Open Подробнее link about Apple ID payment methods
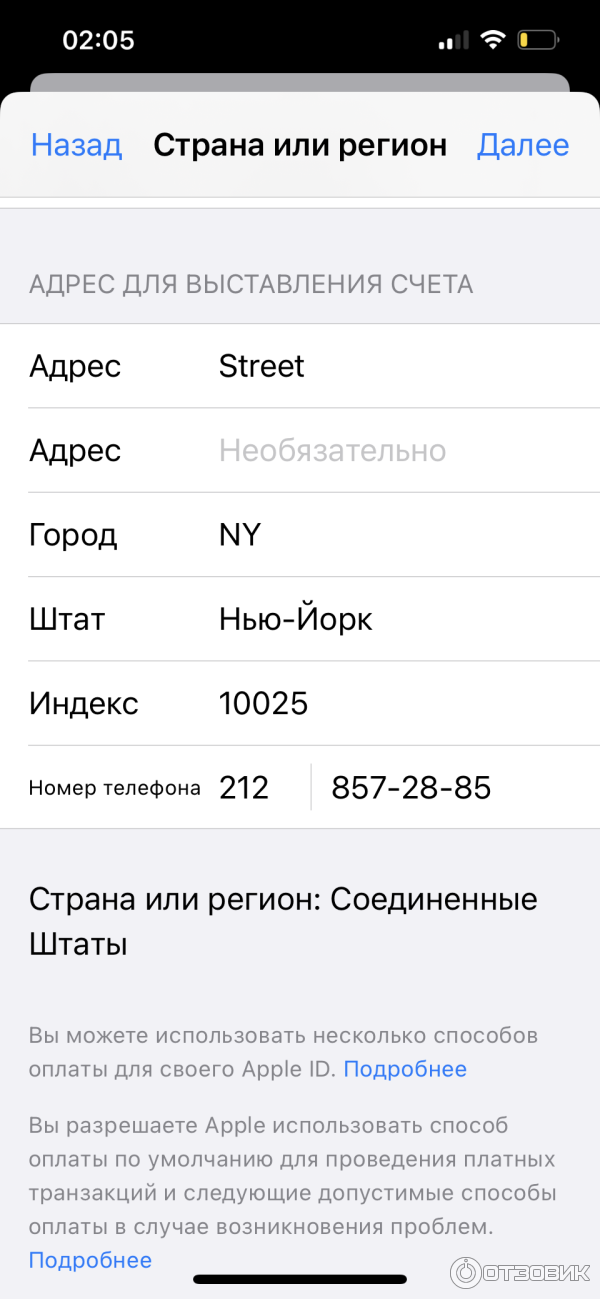This screenshot has width=600, height=1299. 405,1069
